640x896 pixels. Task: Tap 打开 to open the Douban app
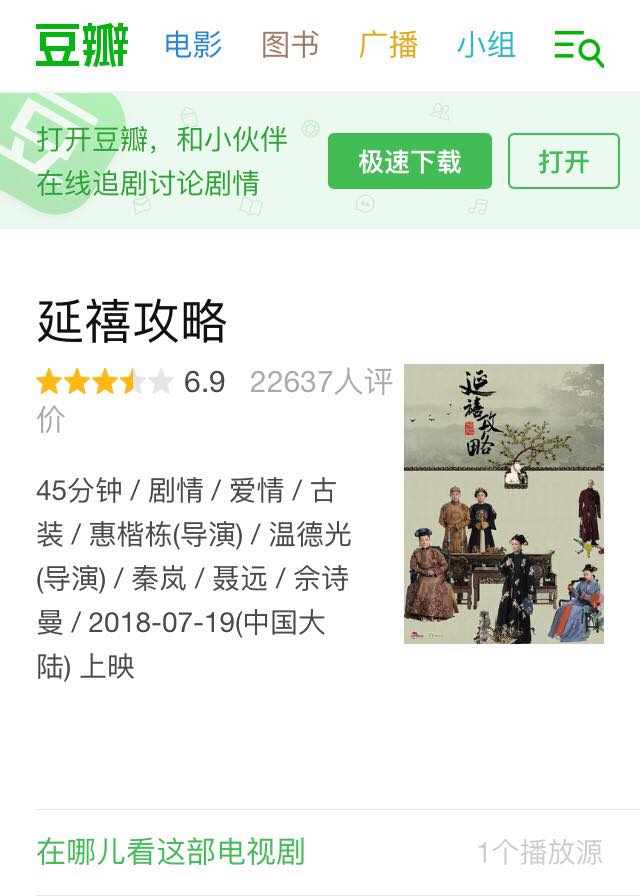click(x=564, y=161)
